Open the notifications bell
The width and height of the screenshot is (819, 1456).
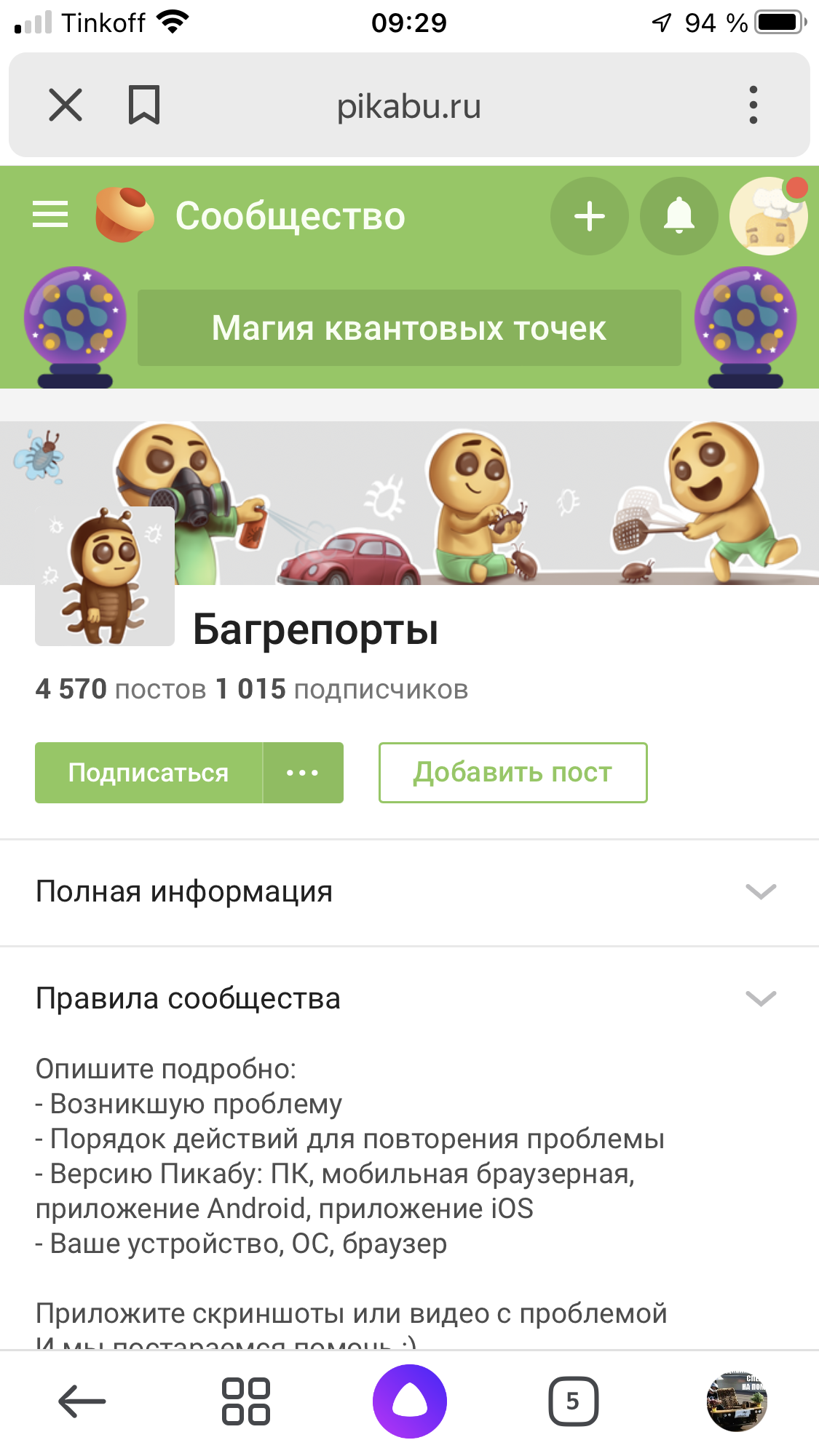pos(678,216)
